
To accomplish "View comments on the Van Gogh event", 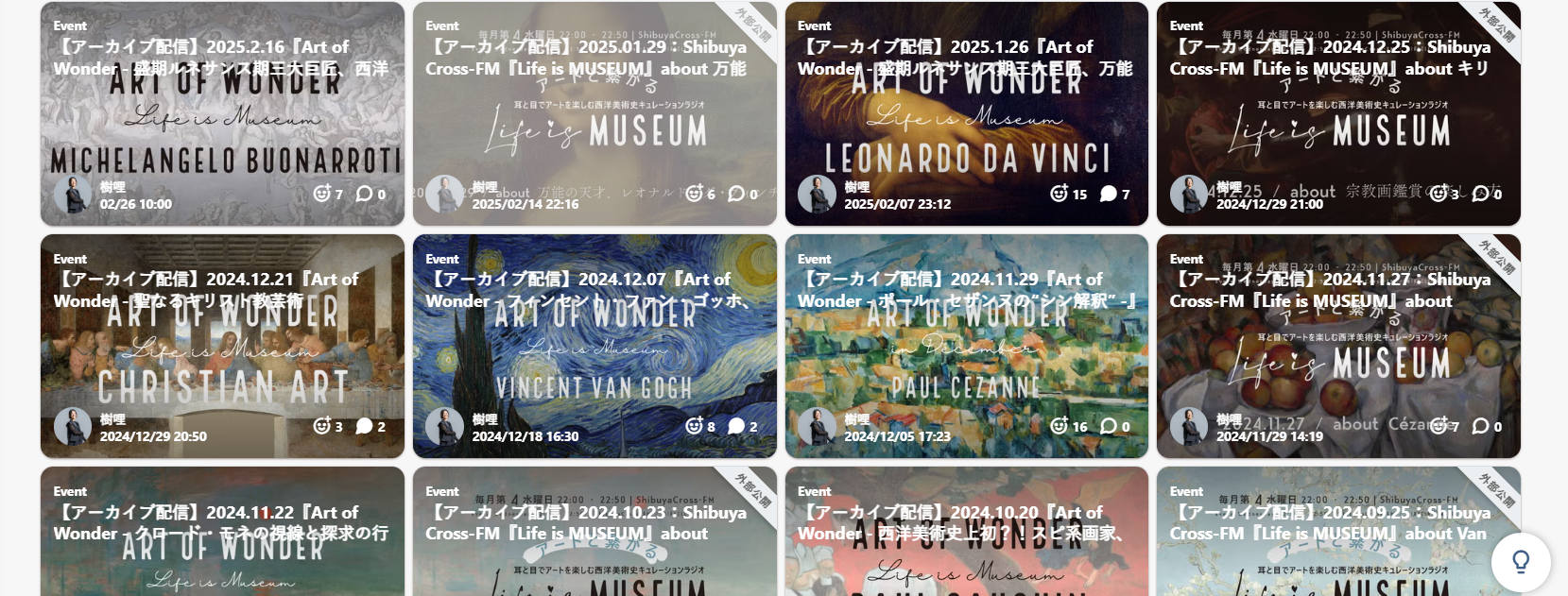I will point(736,426).
